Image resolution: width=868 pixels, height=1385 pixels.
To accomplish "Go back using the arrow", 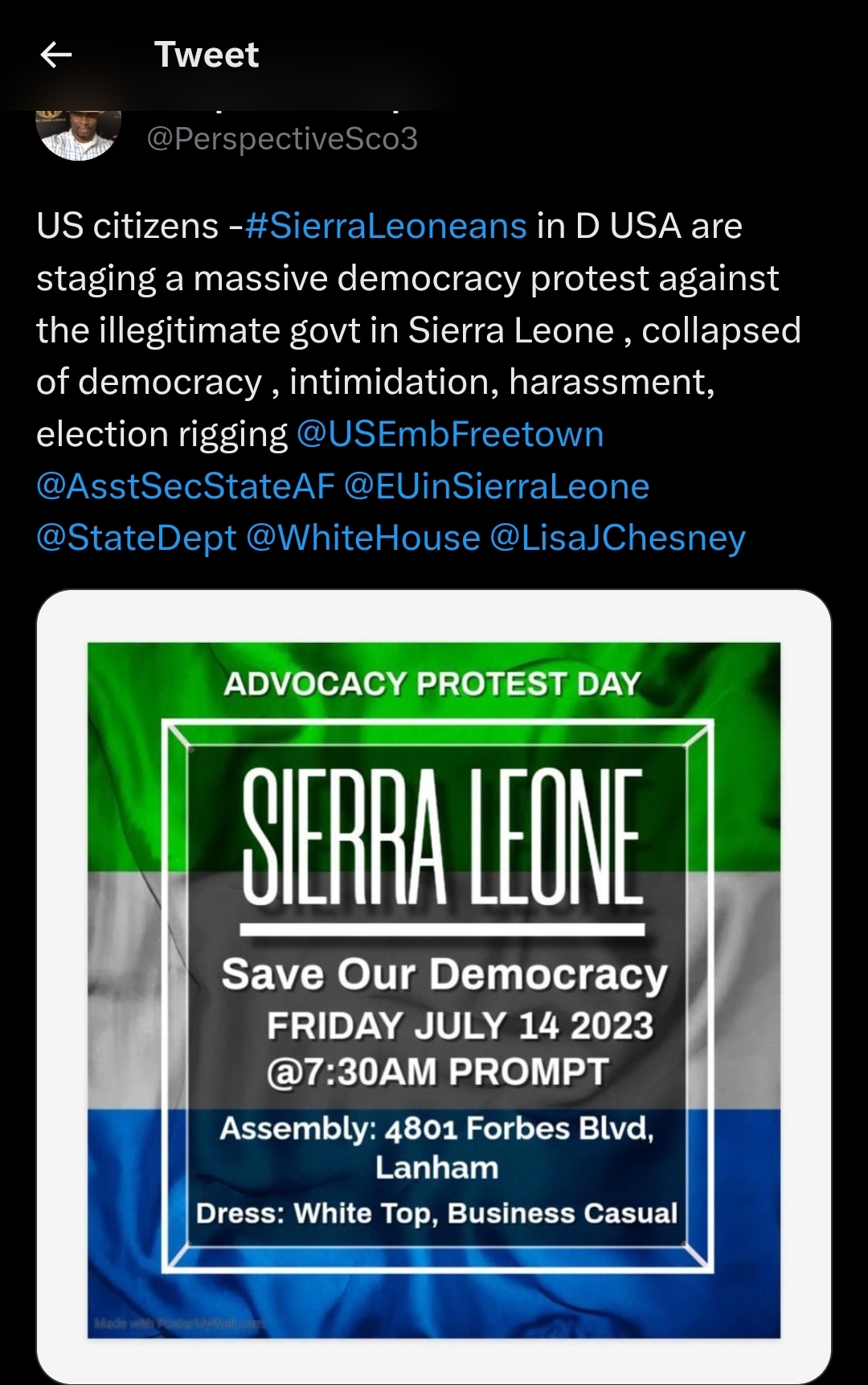I will pyautogui.click(x=56, y=55).
